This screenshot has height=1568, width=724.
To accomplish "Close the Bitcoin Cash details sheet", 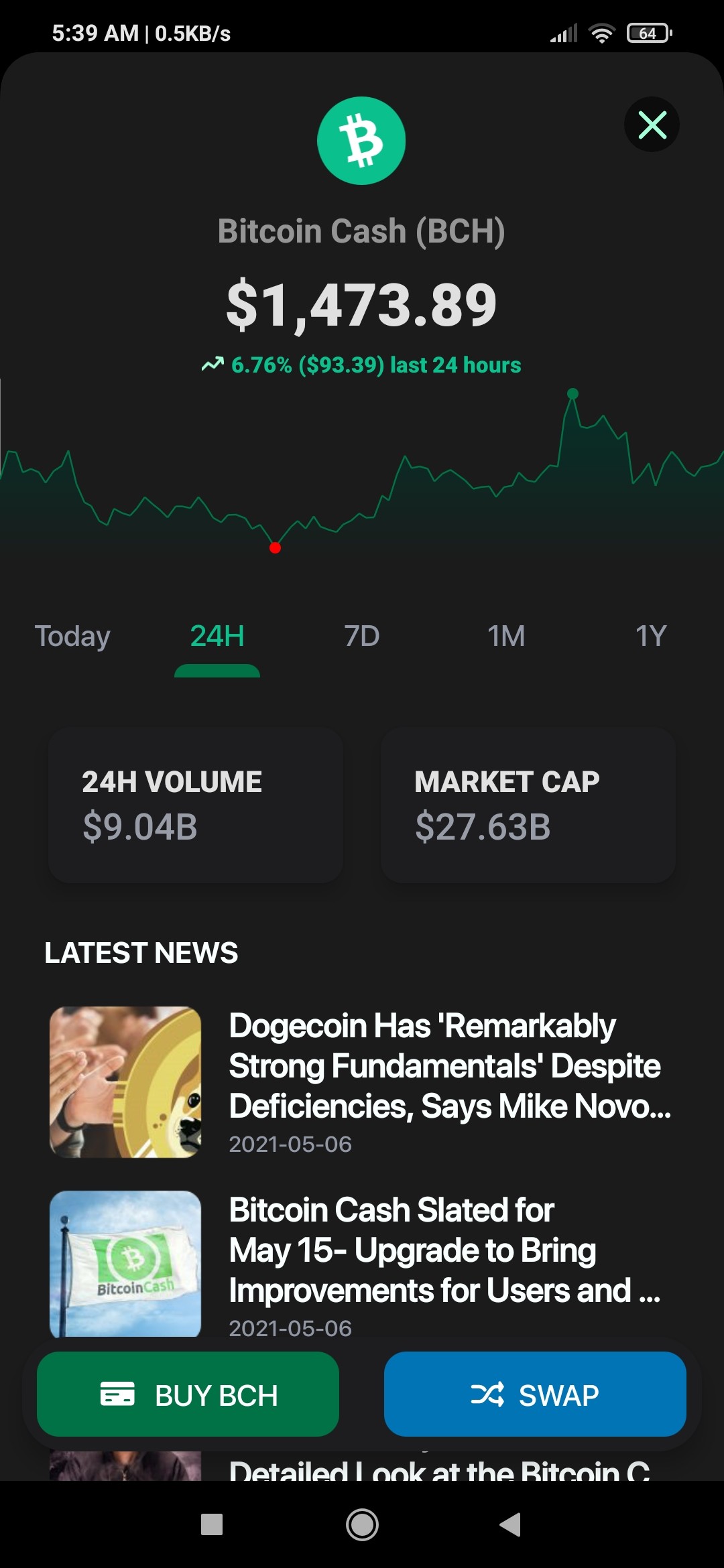I will tap(652, 125).
